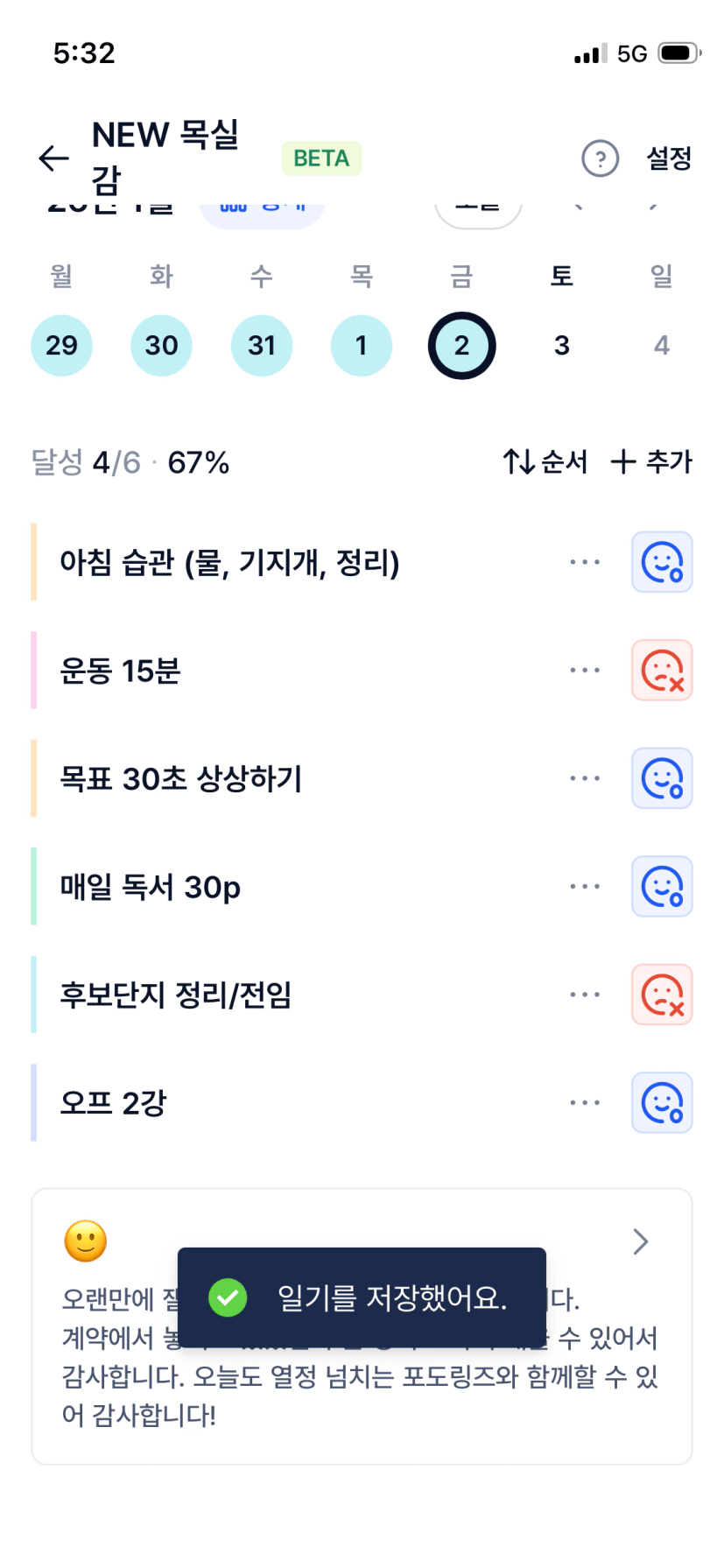Image resolution: width=724 pixels, height=1568 pixels.
Task: Open more options for 아침 습관
Action: [585, 562]
